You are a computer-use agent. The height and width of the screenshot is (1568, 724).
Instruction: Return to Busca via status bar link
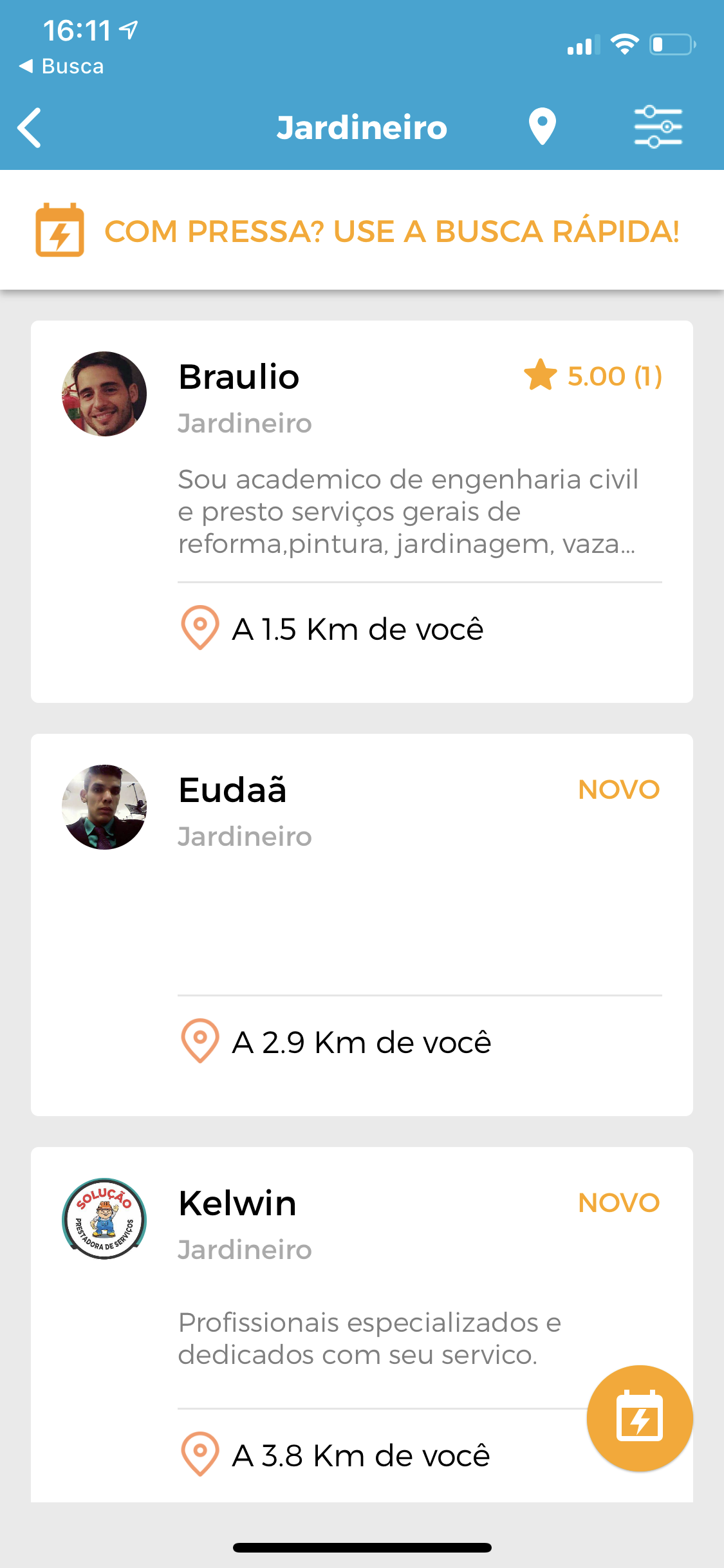pos(62,66)
